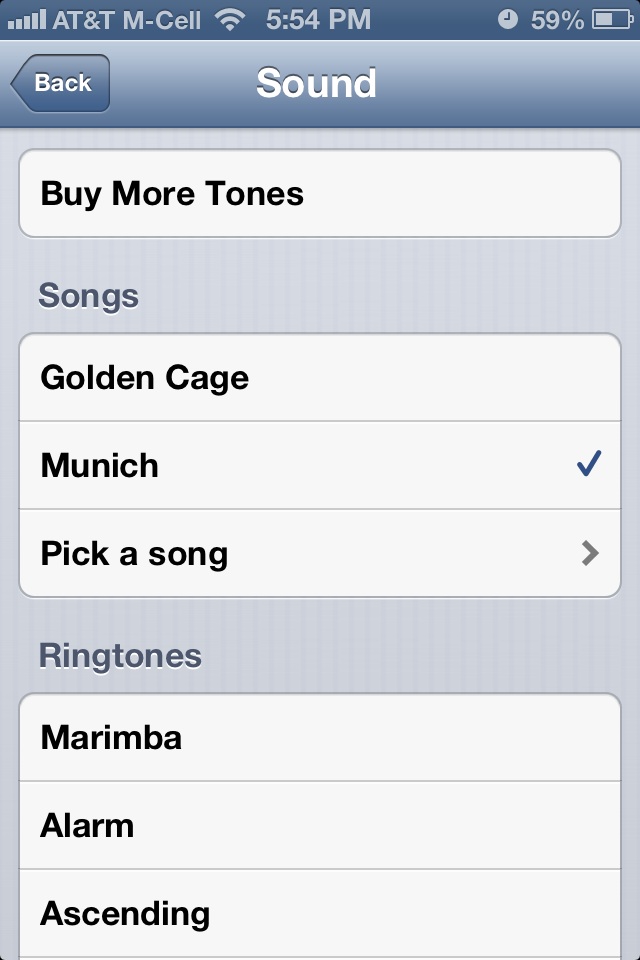Choose Munich as the alarm sound
This screenshot has height=960, width=640.
click(320, 466)
